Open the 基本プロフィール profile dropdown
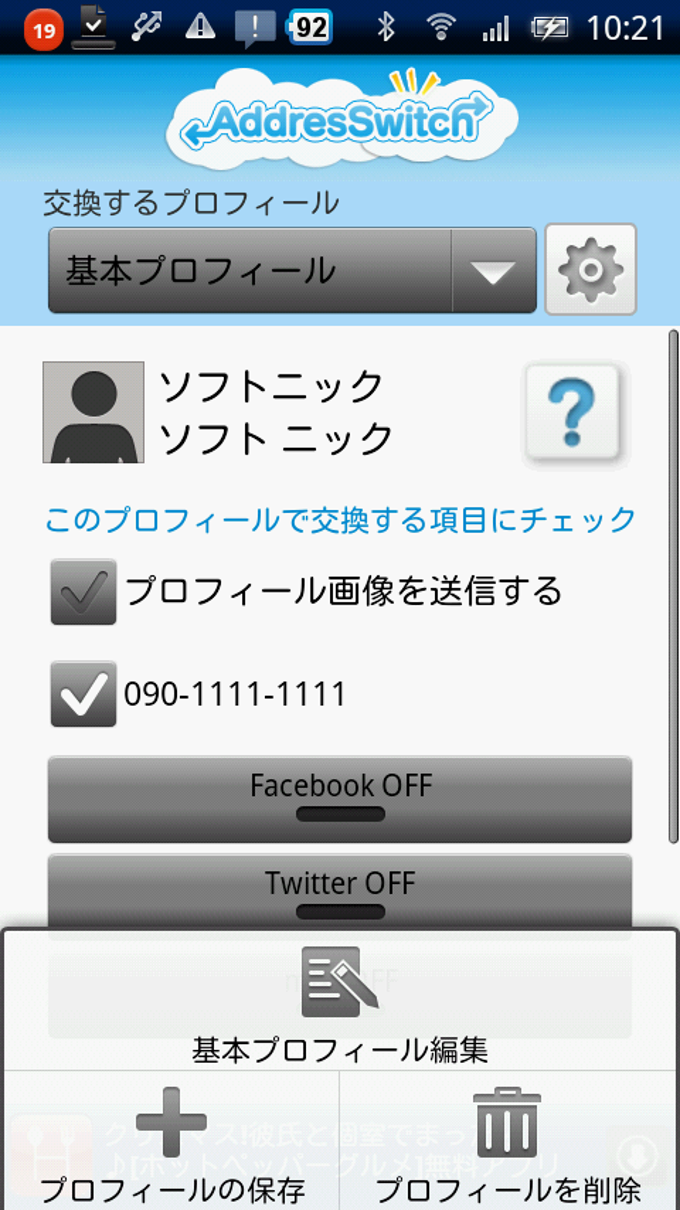The height and width of the screenshot is (1210, 680). pos(292,271)
